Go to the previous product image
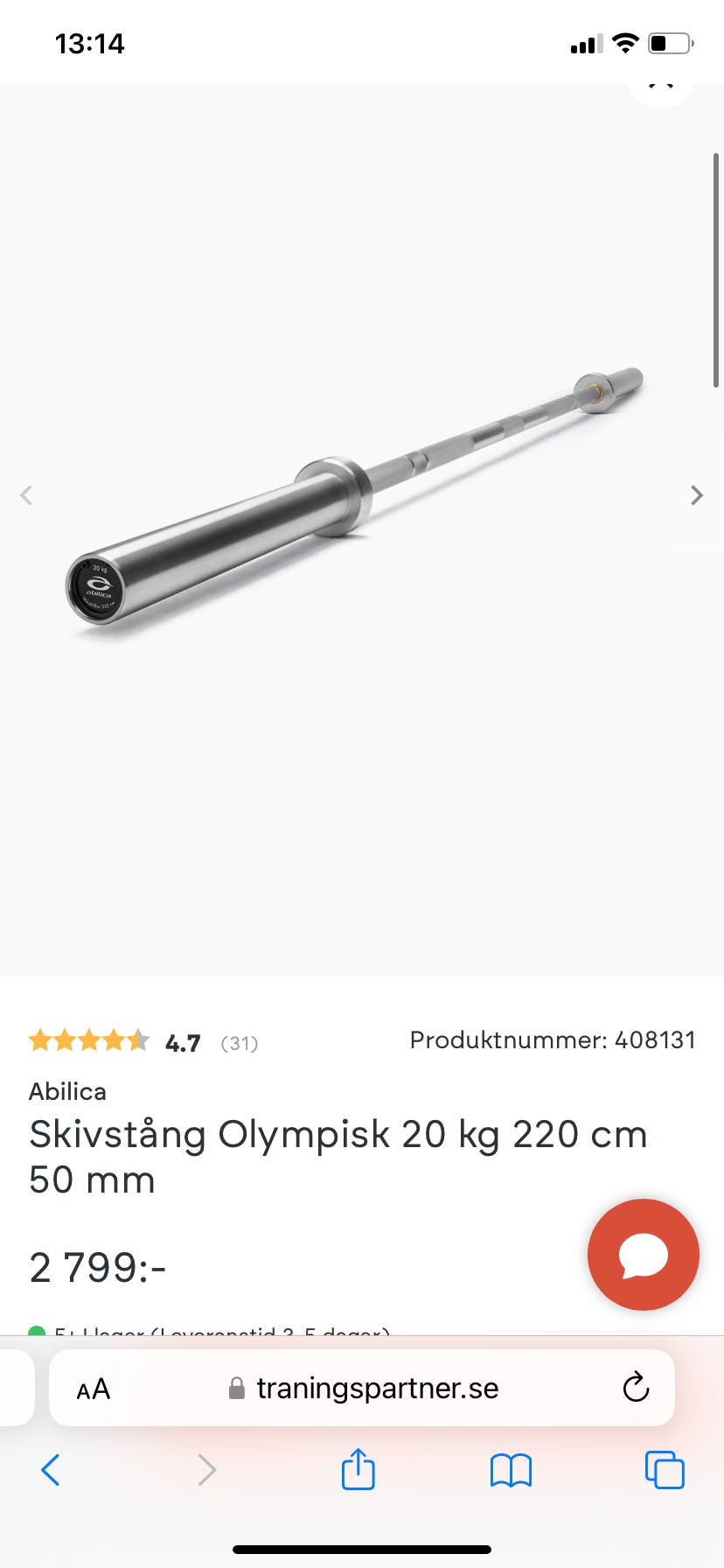 [x=26, y=496]
